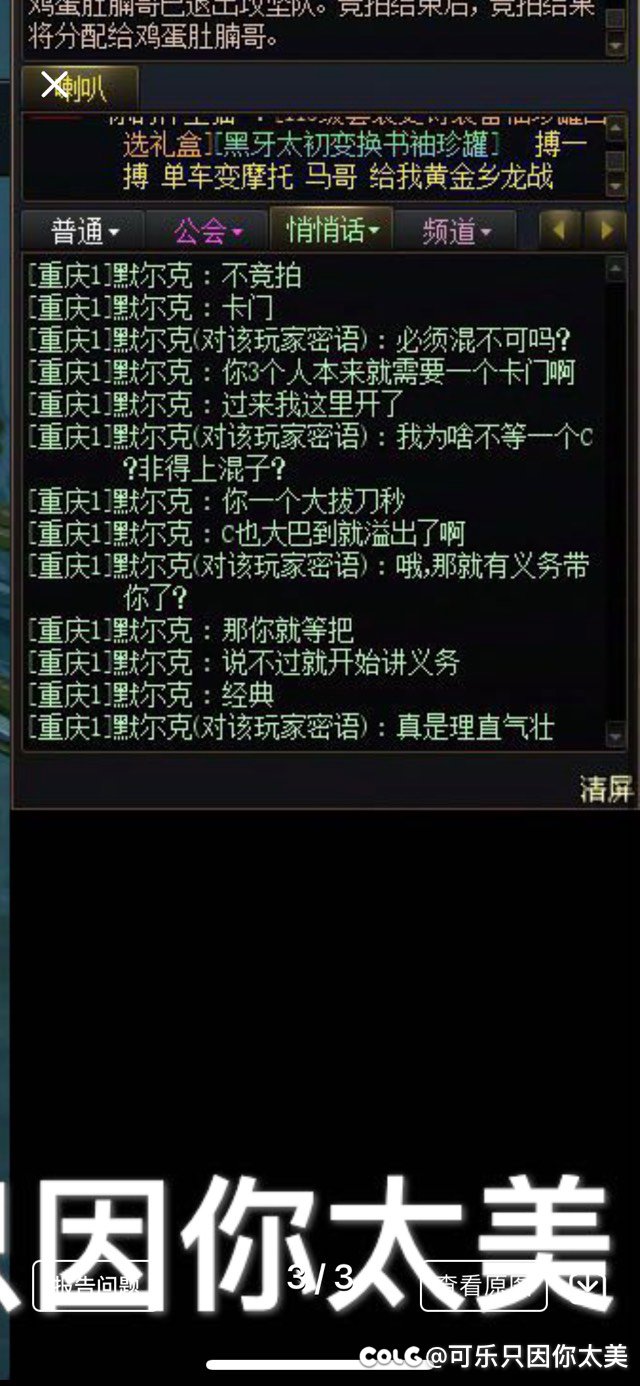Tap 查看原图 to view original image
The height and width of the screenshot is (1386, 640).
click(x=483, y=1286)
